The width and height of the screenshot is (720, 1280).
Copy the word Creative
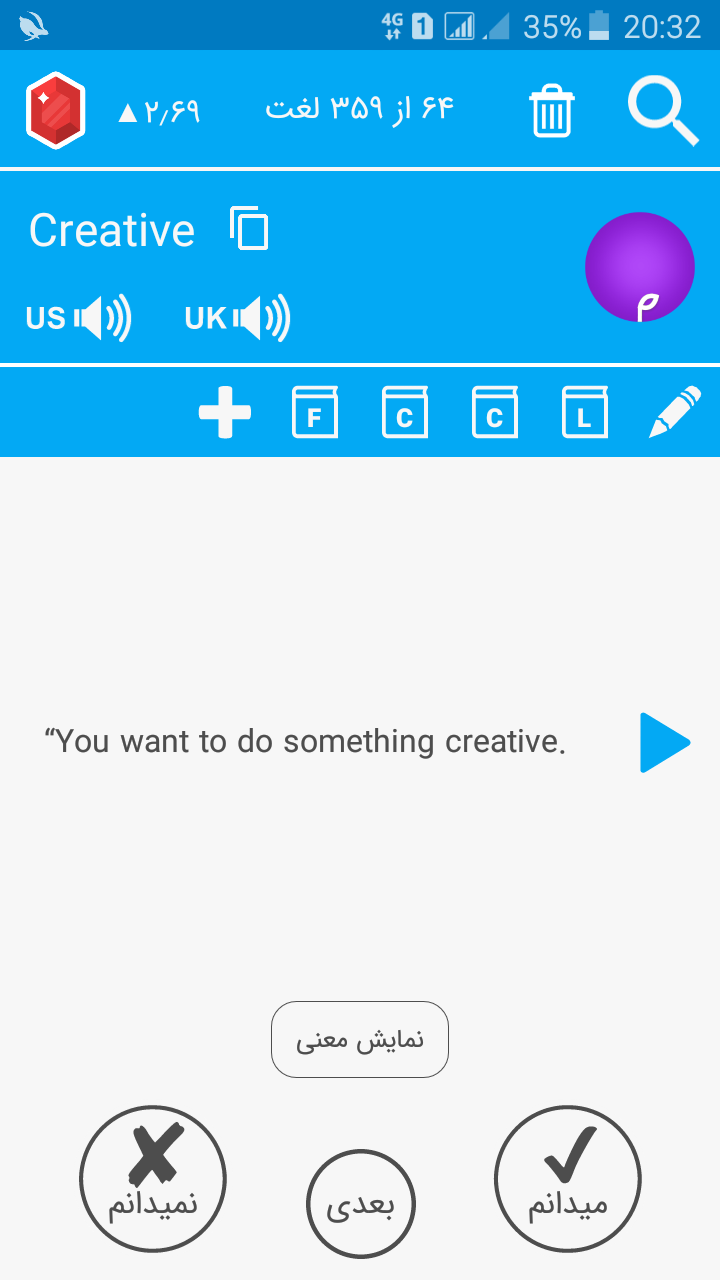(249, 228)
